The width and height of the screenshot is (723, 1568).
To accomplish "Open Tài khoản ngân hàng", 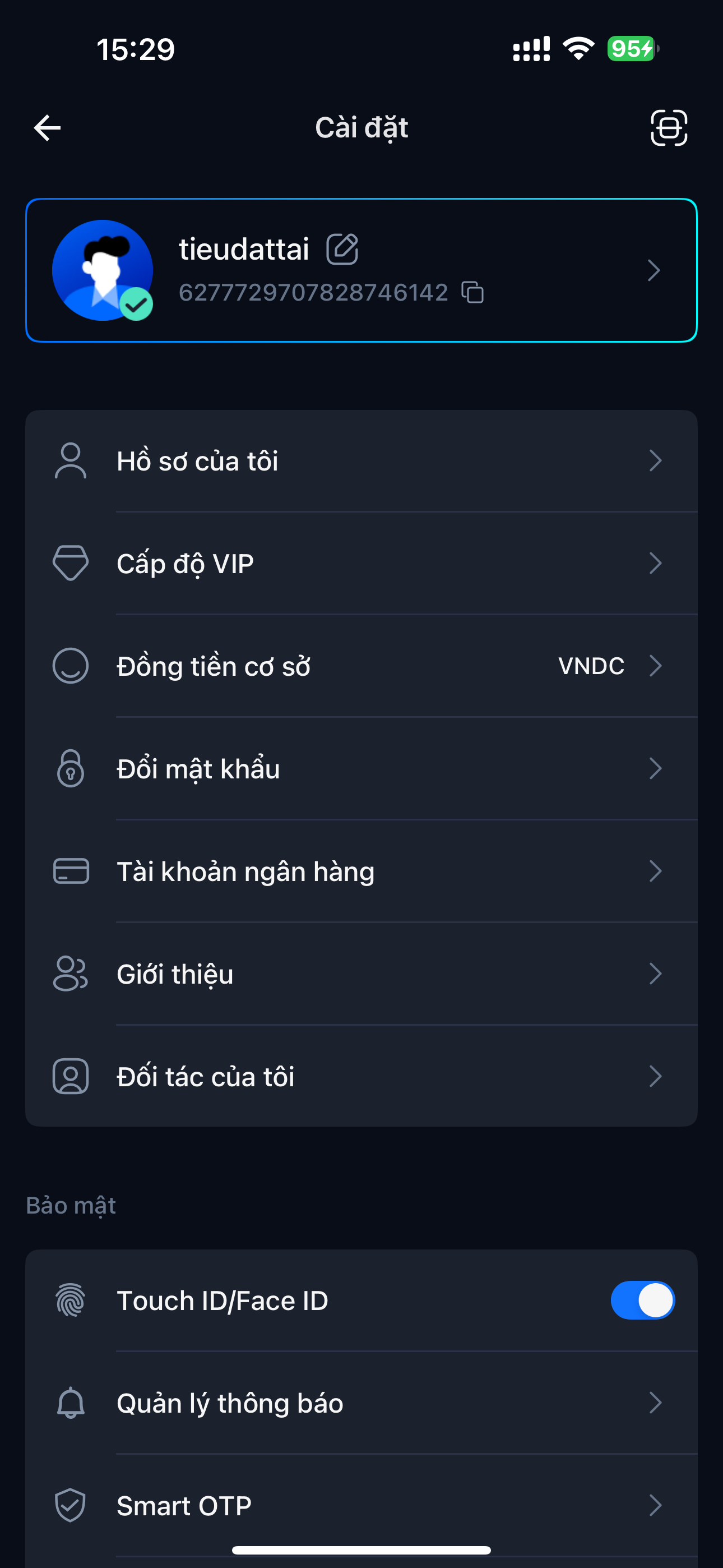I will [361, 871].
